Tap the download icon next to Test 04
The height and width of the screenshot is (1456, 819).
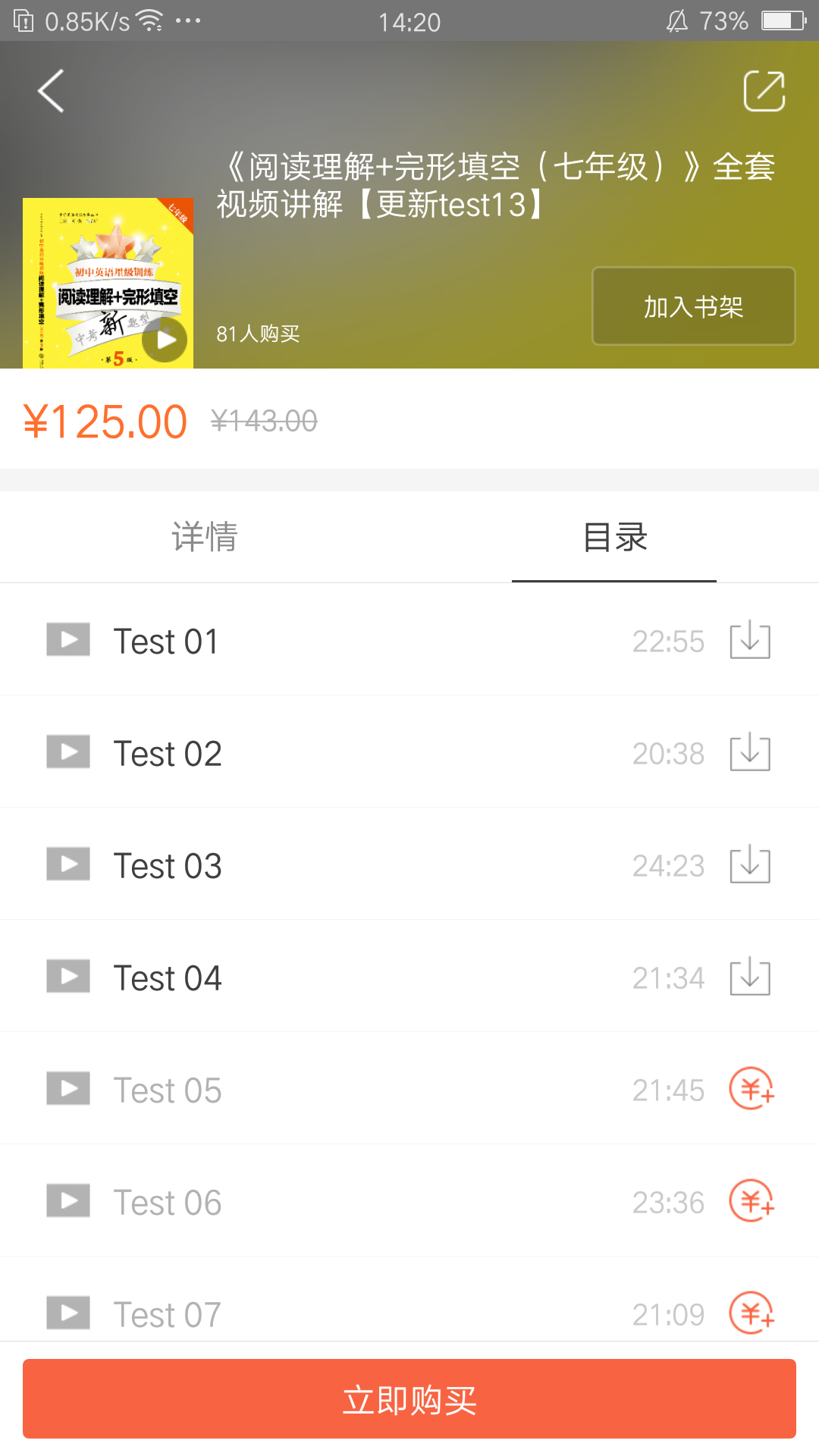coord(750,976)
